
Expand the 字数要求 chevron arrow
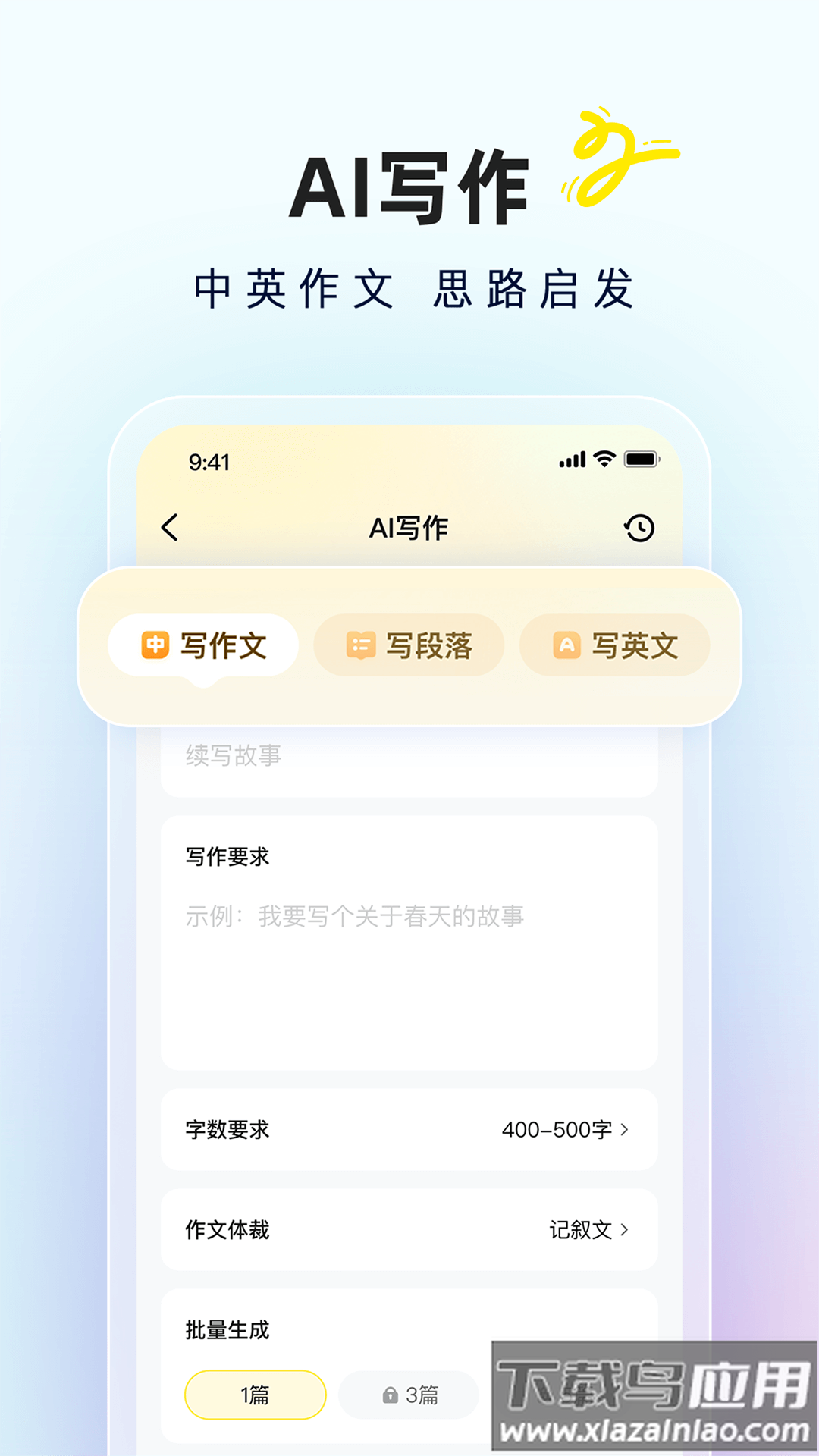coord(625,1129)
